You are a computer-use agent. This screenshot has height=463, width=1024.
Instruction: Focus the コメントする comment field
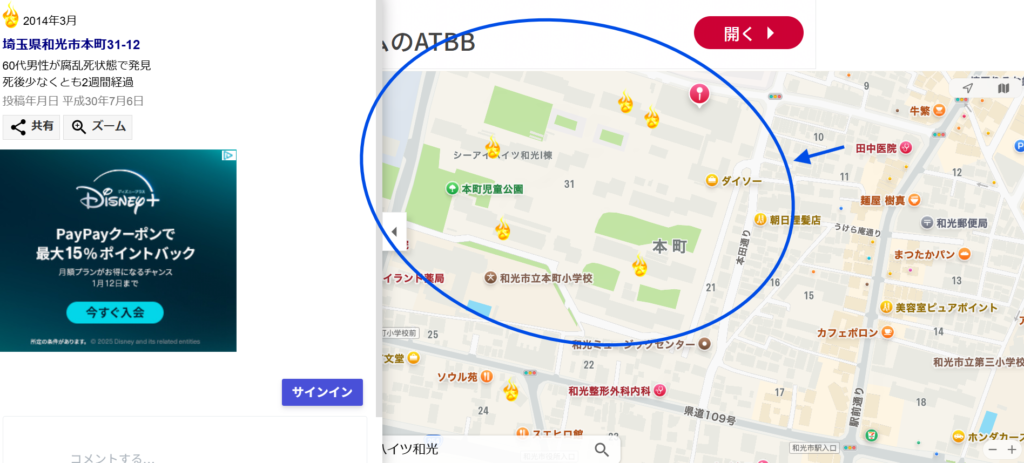[112, 459]
